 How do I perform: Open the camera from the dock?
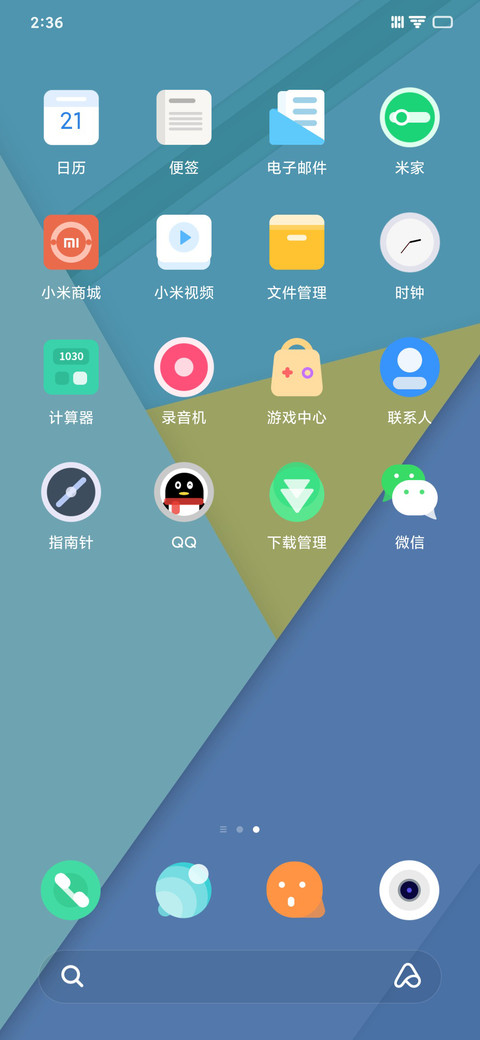coord(410,890)
